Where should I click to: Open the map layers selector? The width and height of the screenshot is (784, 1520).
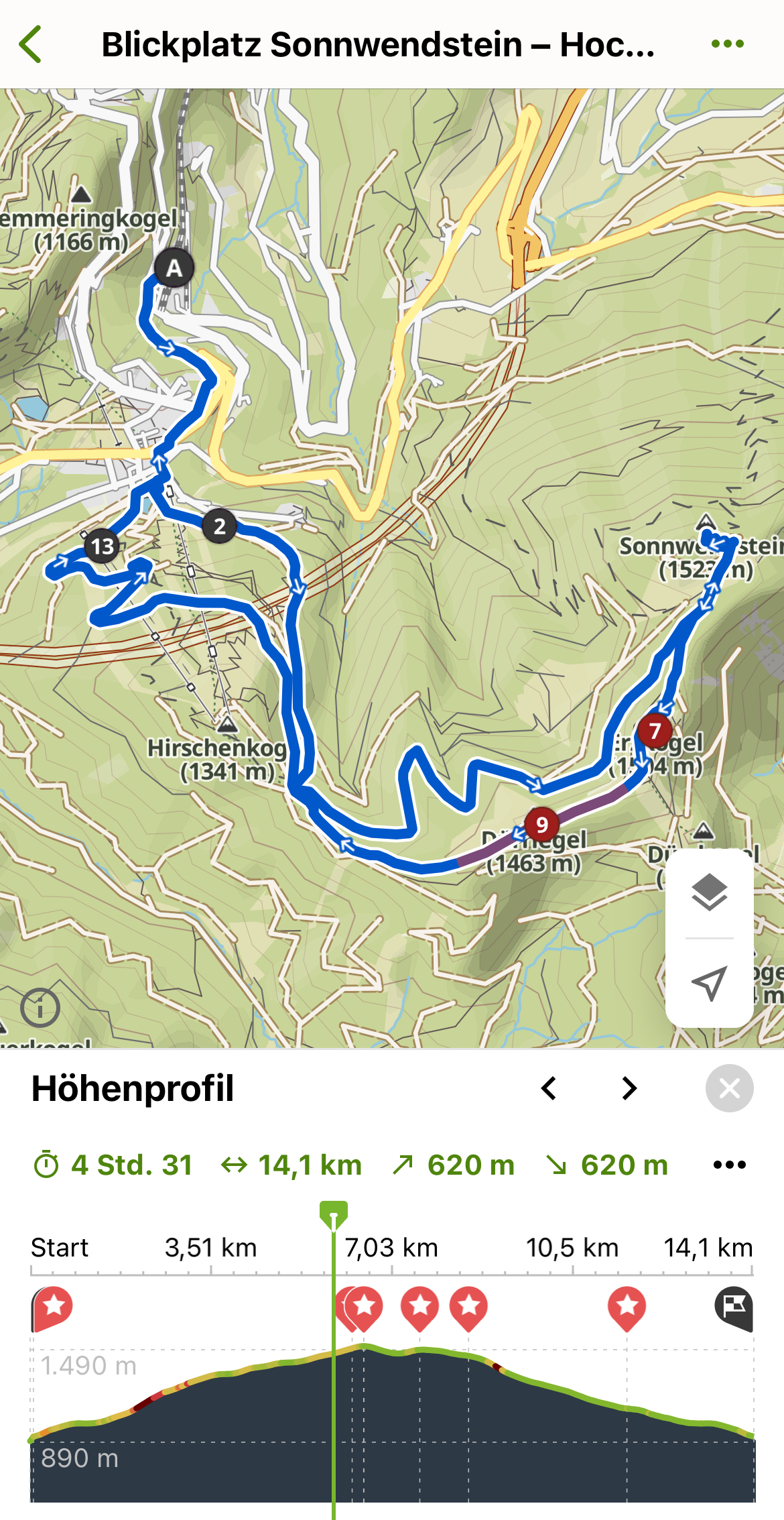pos(709,892)
